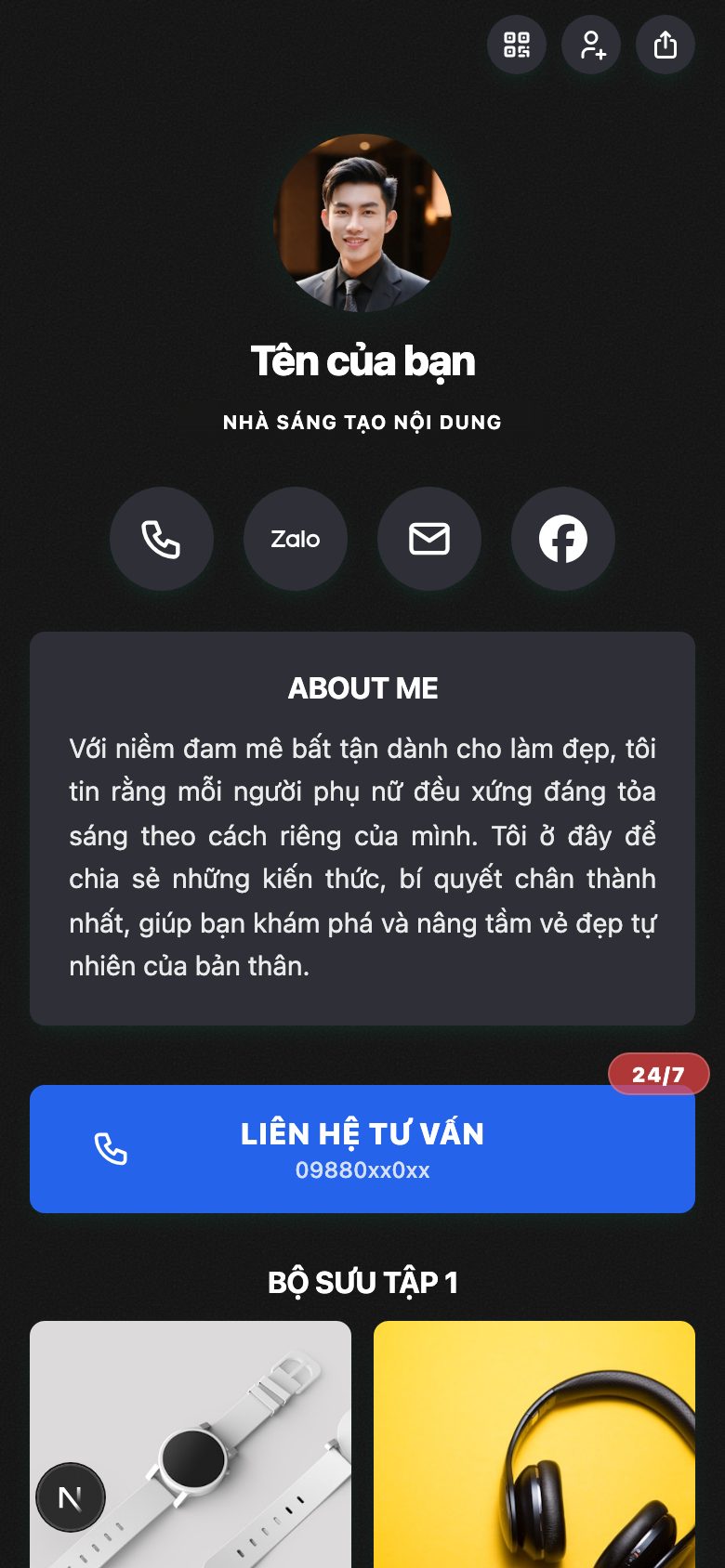
Task: Open the ABOUT ME section card
Action: [x=362, y=827]
